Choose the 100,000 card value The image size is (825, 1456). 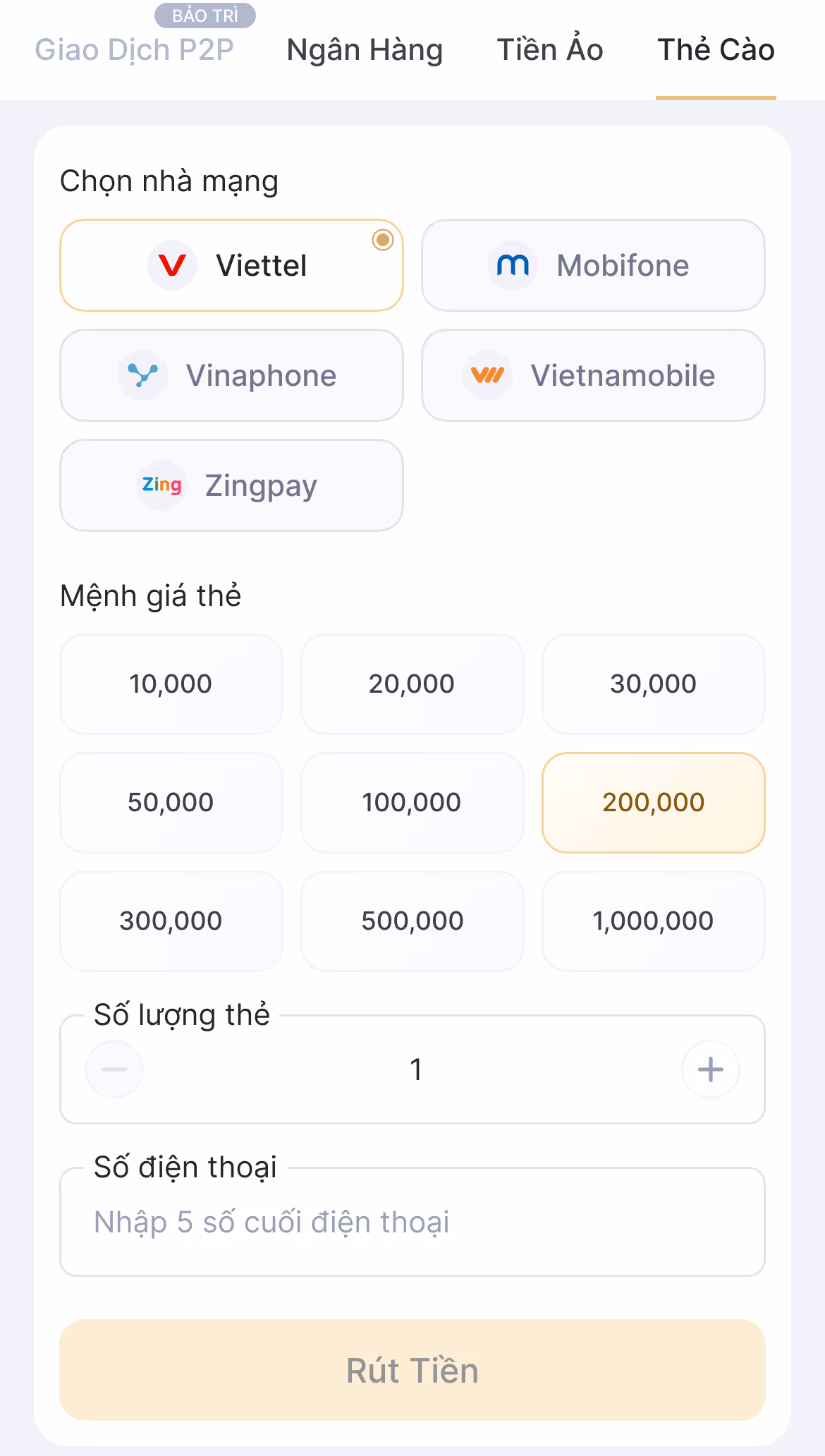(412, 802)
